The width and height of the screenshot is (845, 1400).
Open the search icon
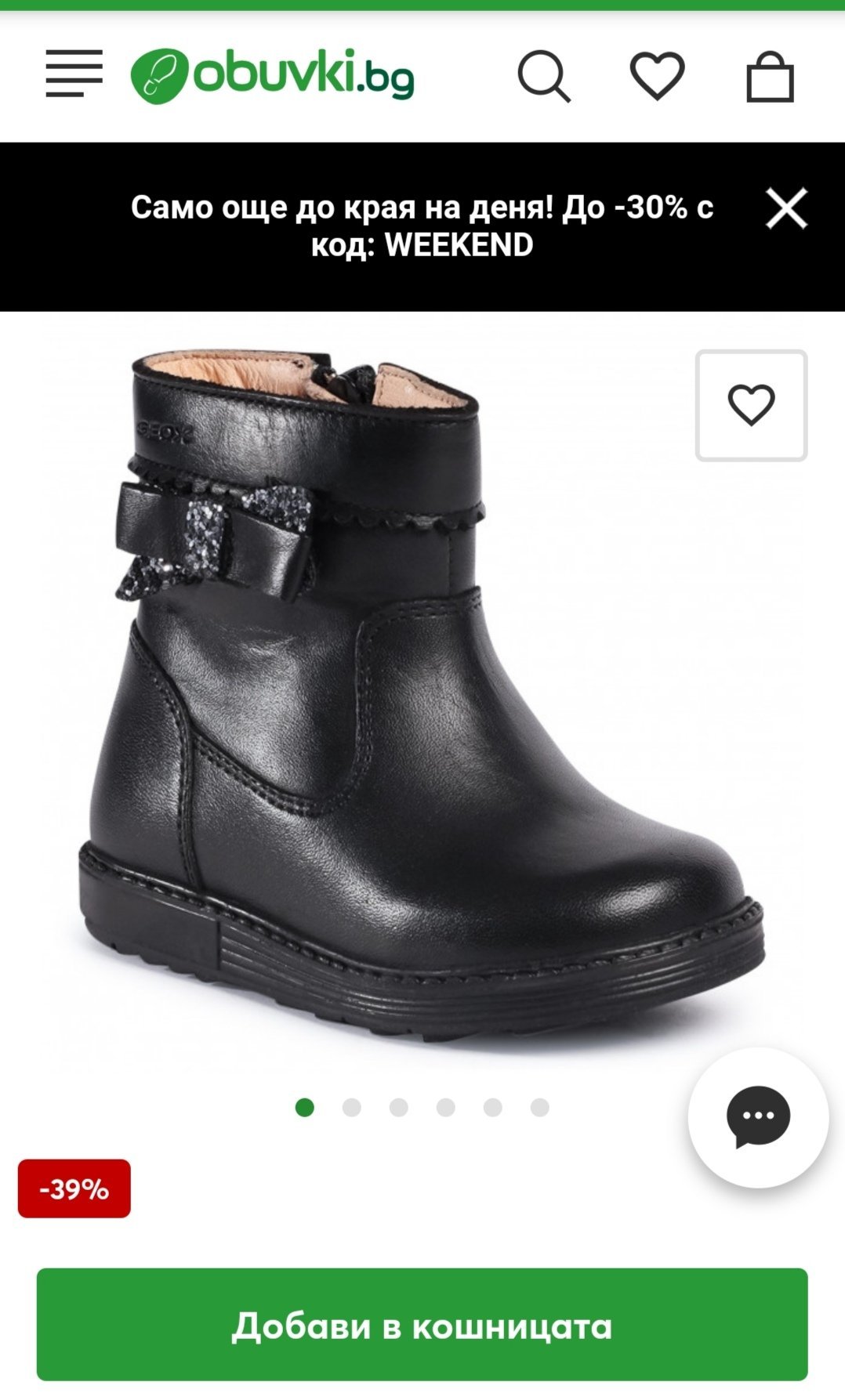click(x=543, y=76)
